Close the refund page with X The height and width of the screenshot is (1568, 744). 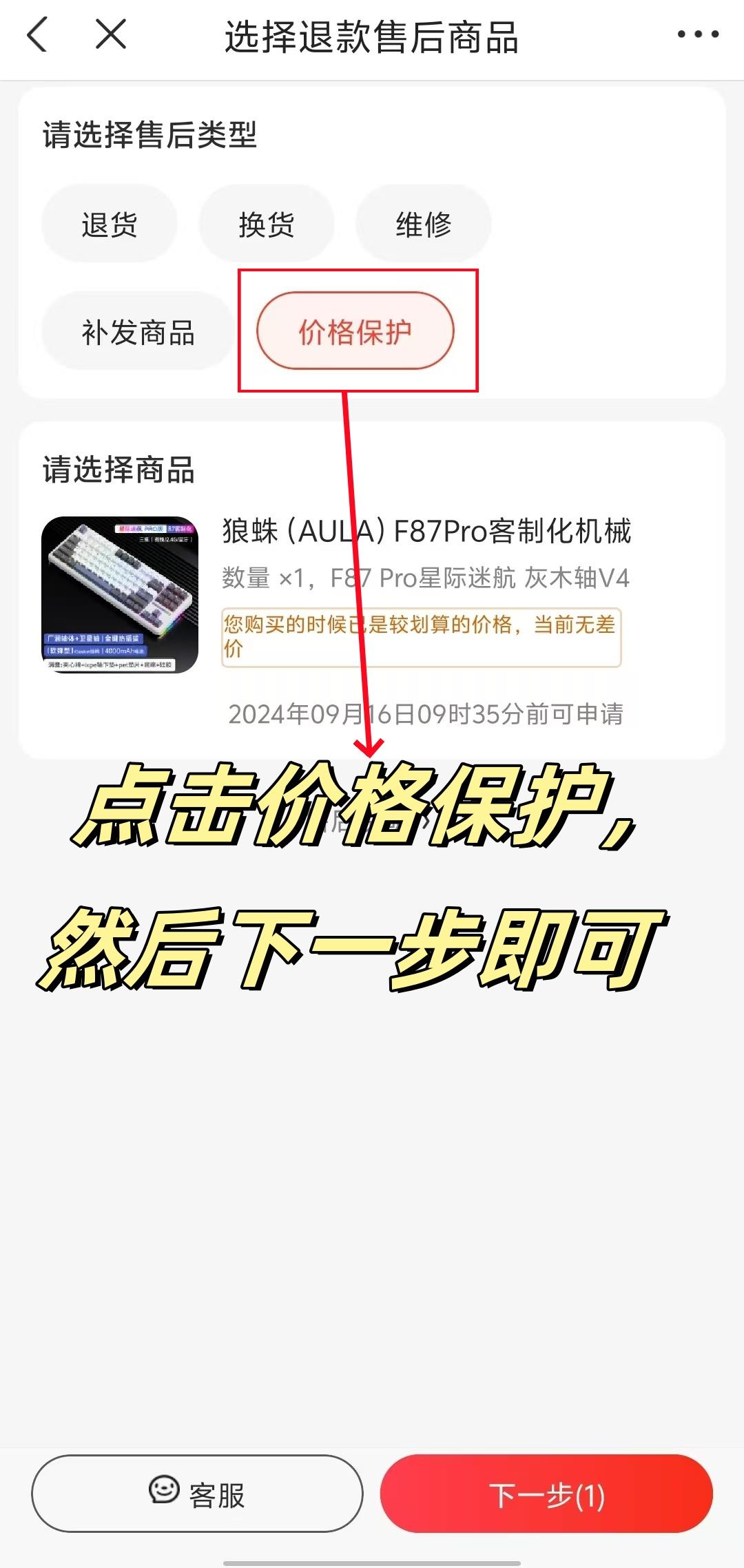pyautogui.click(x=110, y=34)
